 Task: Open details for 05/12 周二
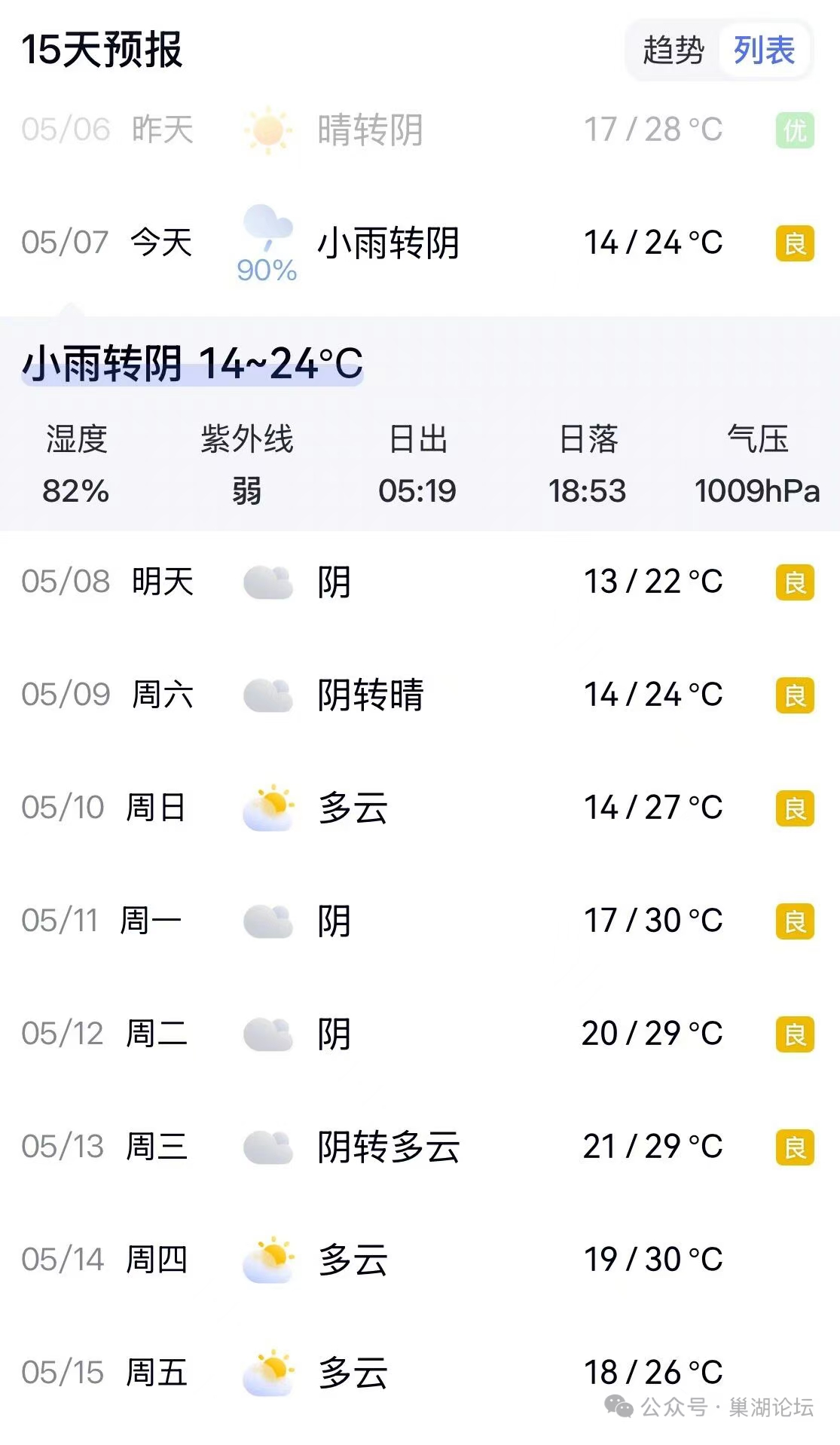click(x=420, y=1034)
